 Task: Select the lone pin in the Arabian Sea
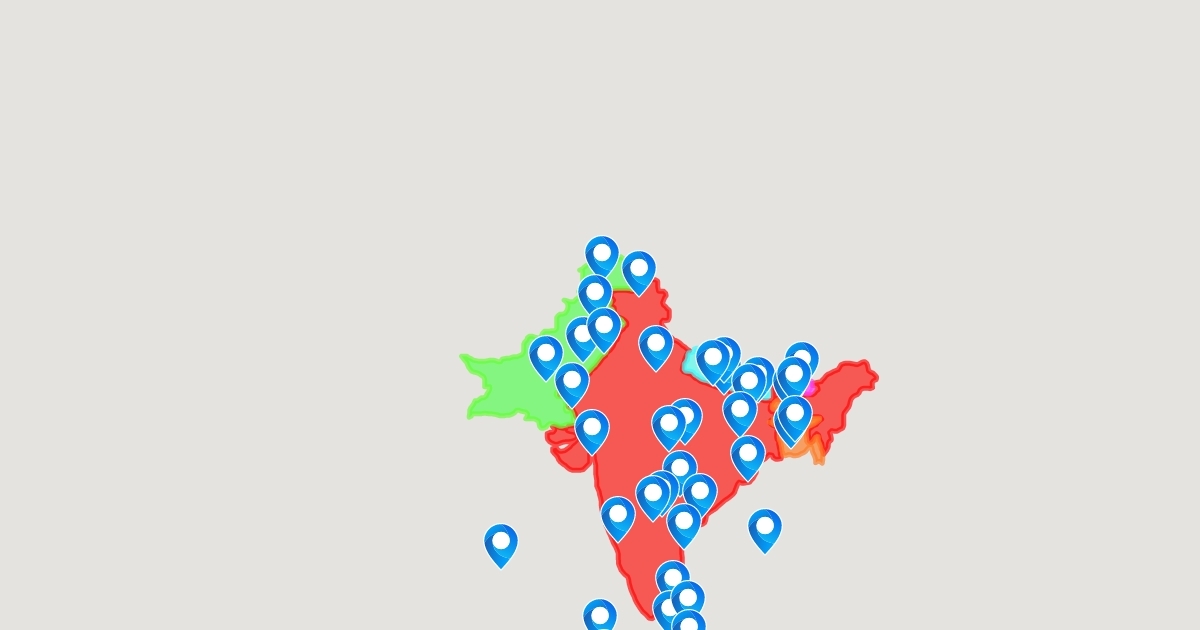(x=501, y=543)
